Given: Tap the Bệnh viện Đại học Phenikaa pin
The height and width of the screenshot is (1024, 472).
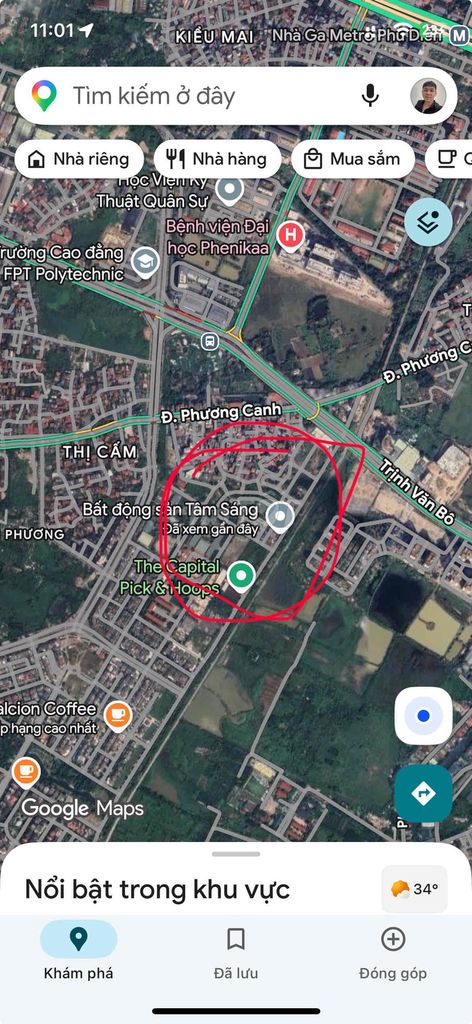Looking at the screenshot, I should (291, 235).
